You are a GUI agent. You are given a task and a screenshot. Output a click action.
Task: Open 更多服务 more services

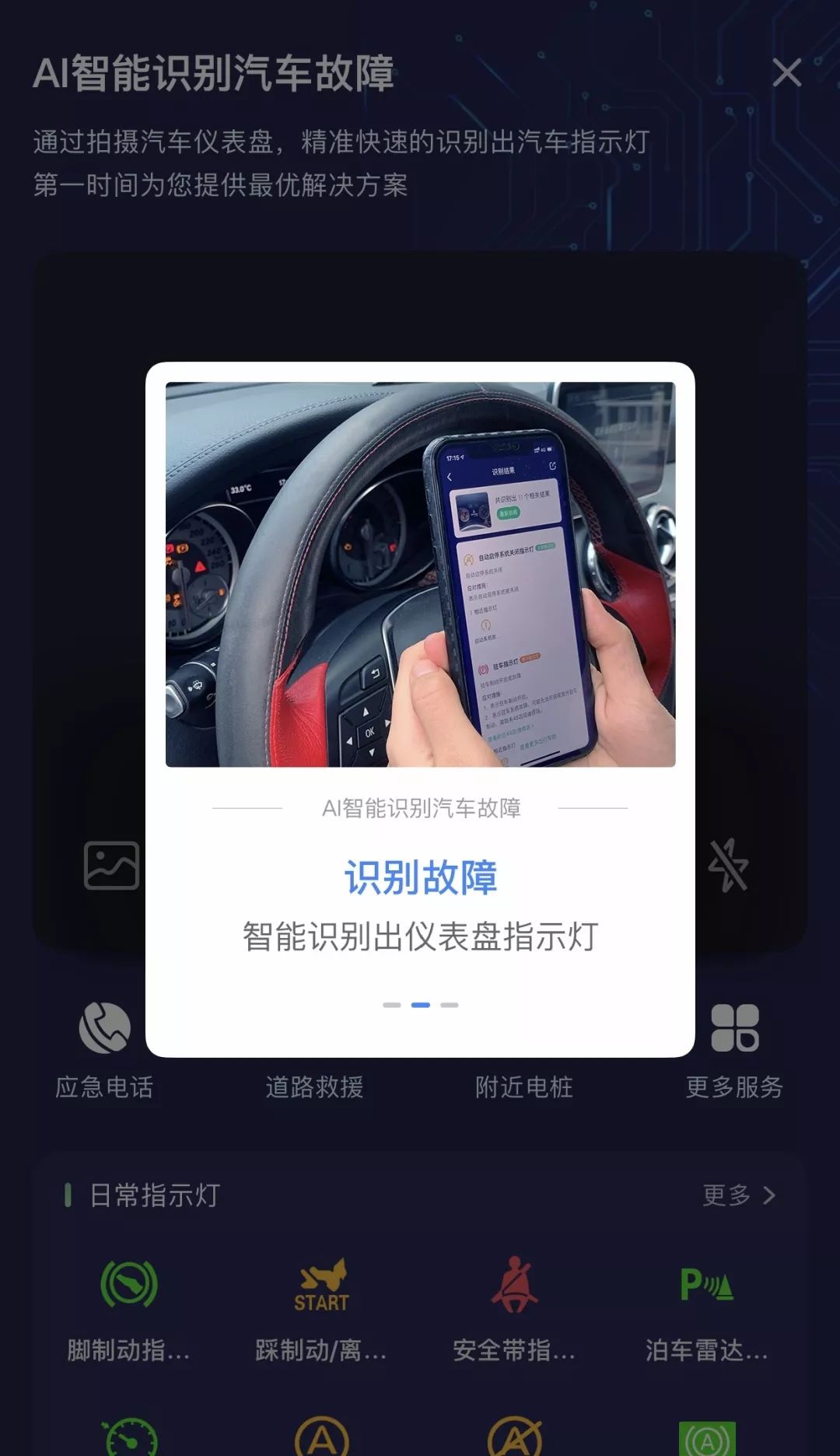point(734,1050)
